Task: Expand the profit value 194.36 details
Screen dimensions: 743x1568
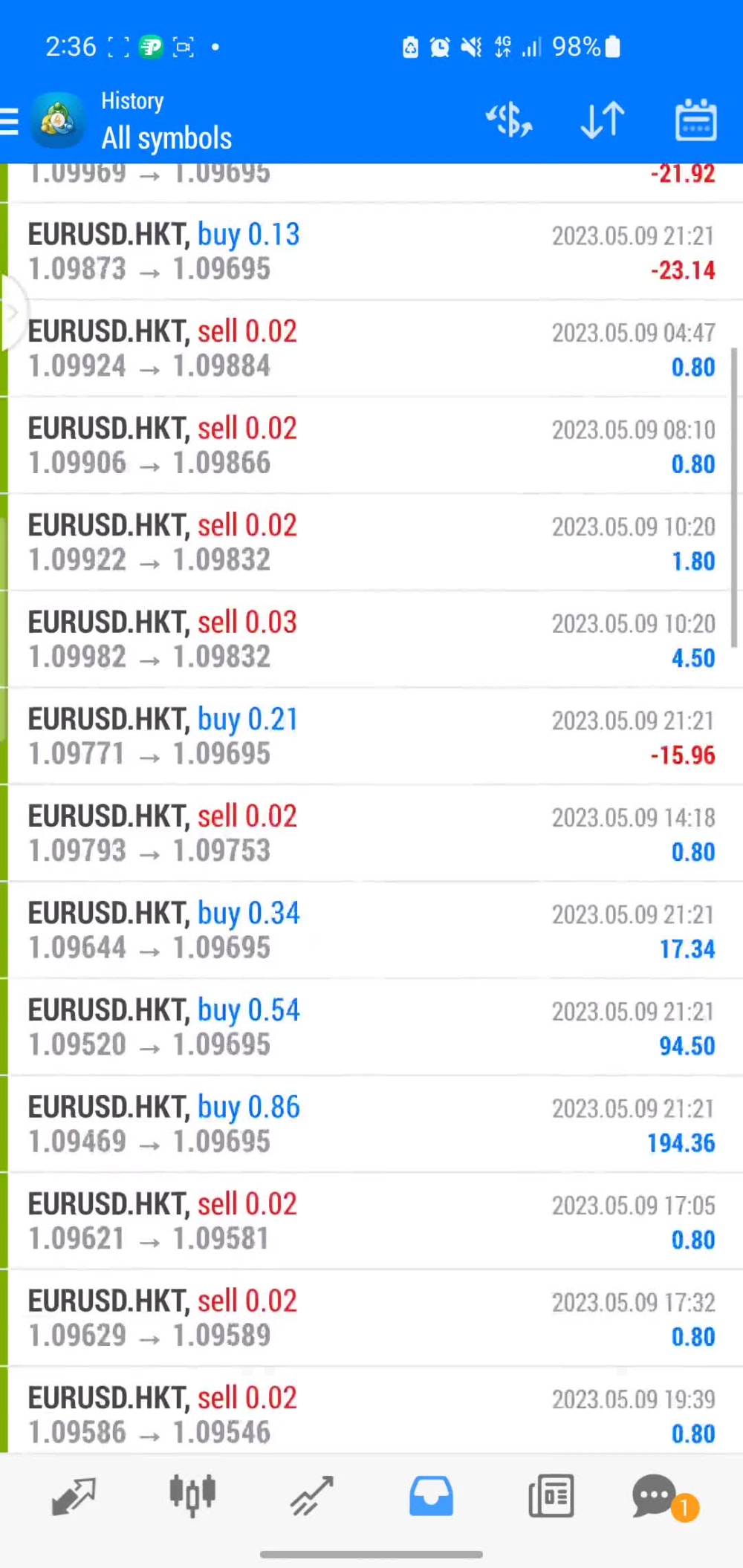Action: click(681, 1142)
